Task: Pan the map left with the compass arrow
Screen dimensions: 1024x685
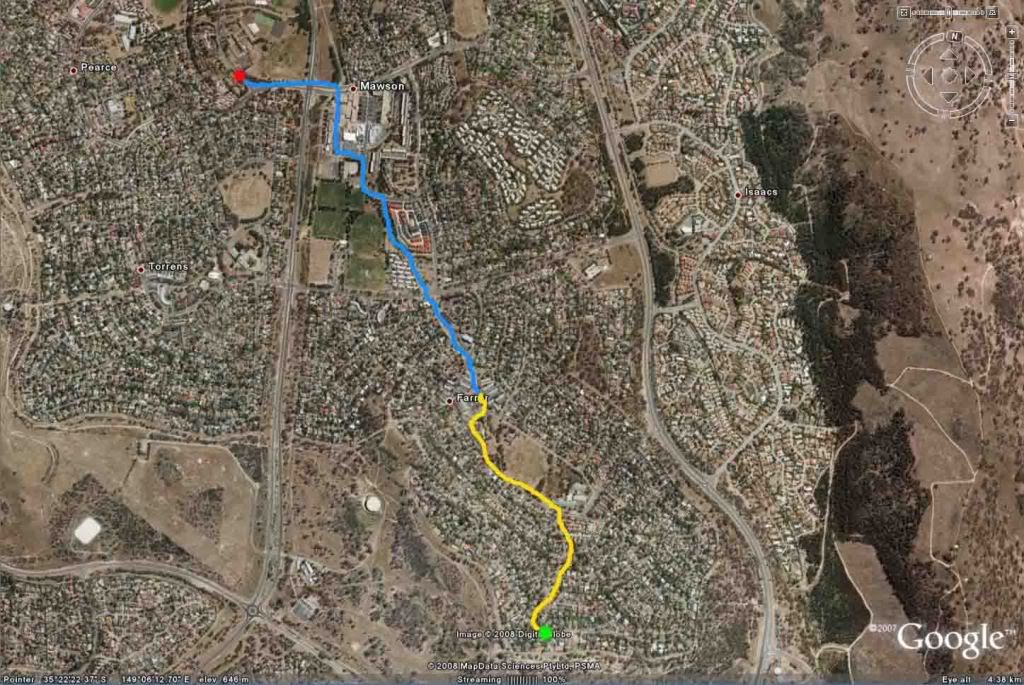Action: pyautogui.click(x=929, y=76)
